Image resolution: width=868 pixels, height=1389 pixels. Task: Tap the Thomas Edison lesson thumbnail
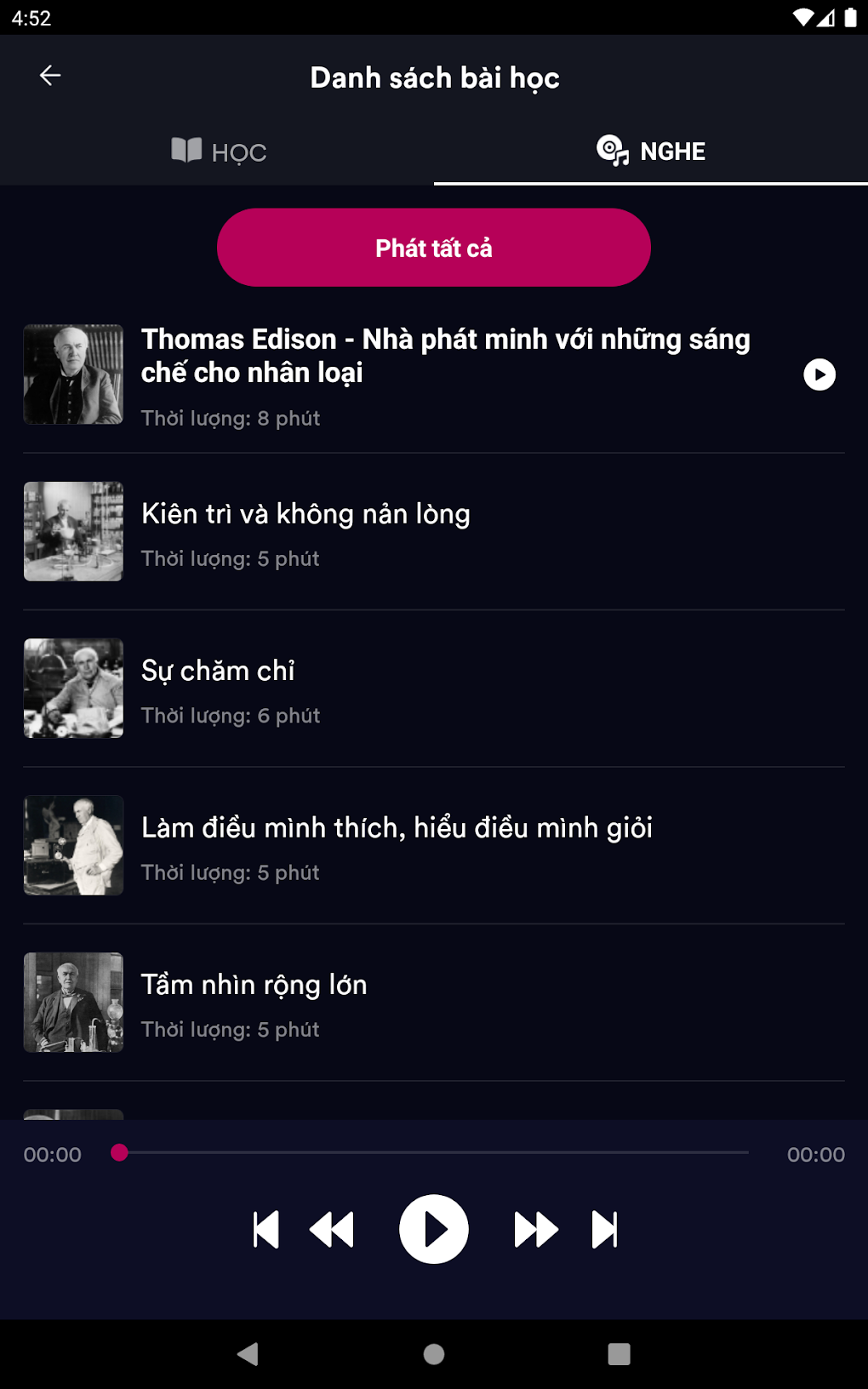73,374
